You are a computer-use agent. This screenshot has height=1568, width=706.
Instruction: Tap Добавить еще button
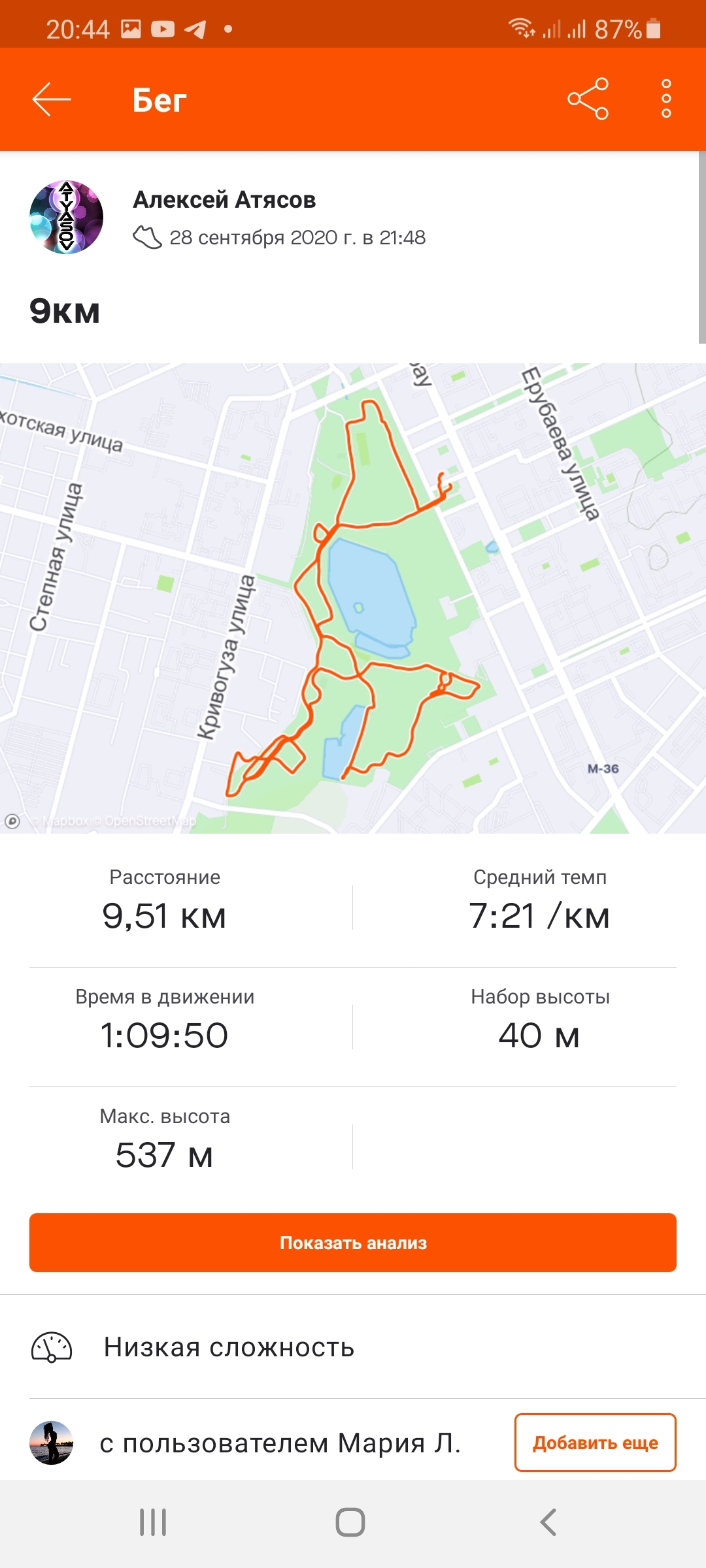(x=595, y=1443)
